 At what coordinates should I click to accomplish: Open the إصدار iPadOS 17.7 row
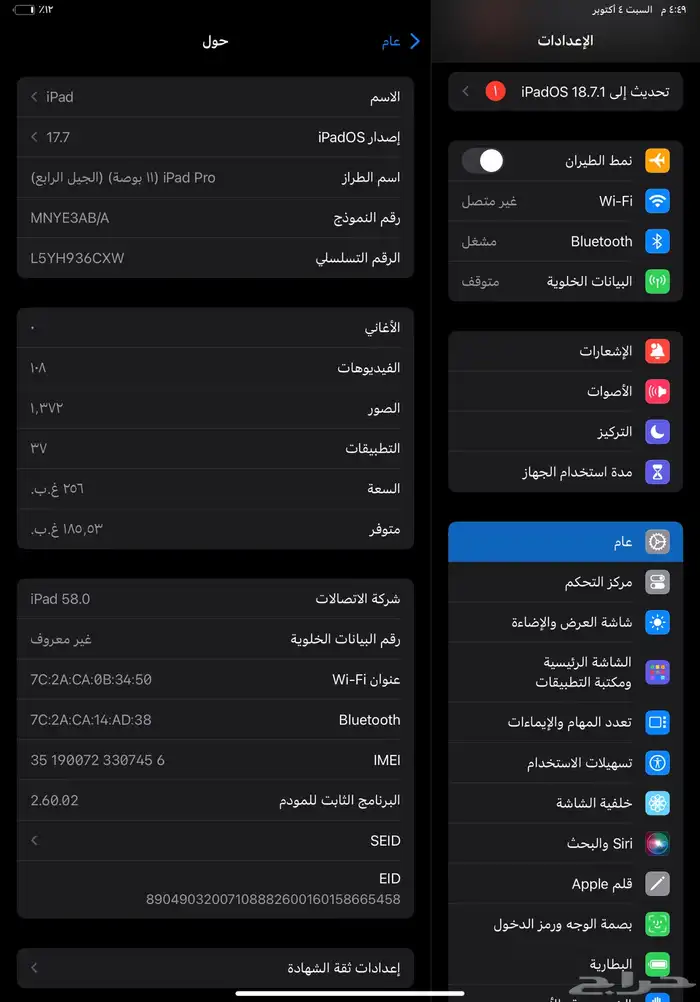215,137
